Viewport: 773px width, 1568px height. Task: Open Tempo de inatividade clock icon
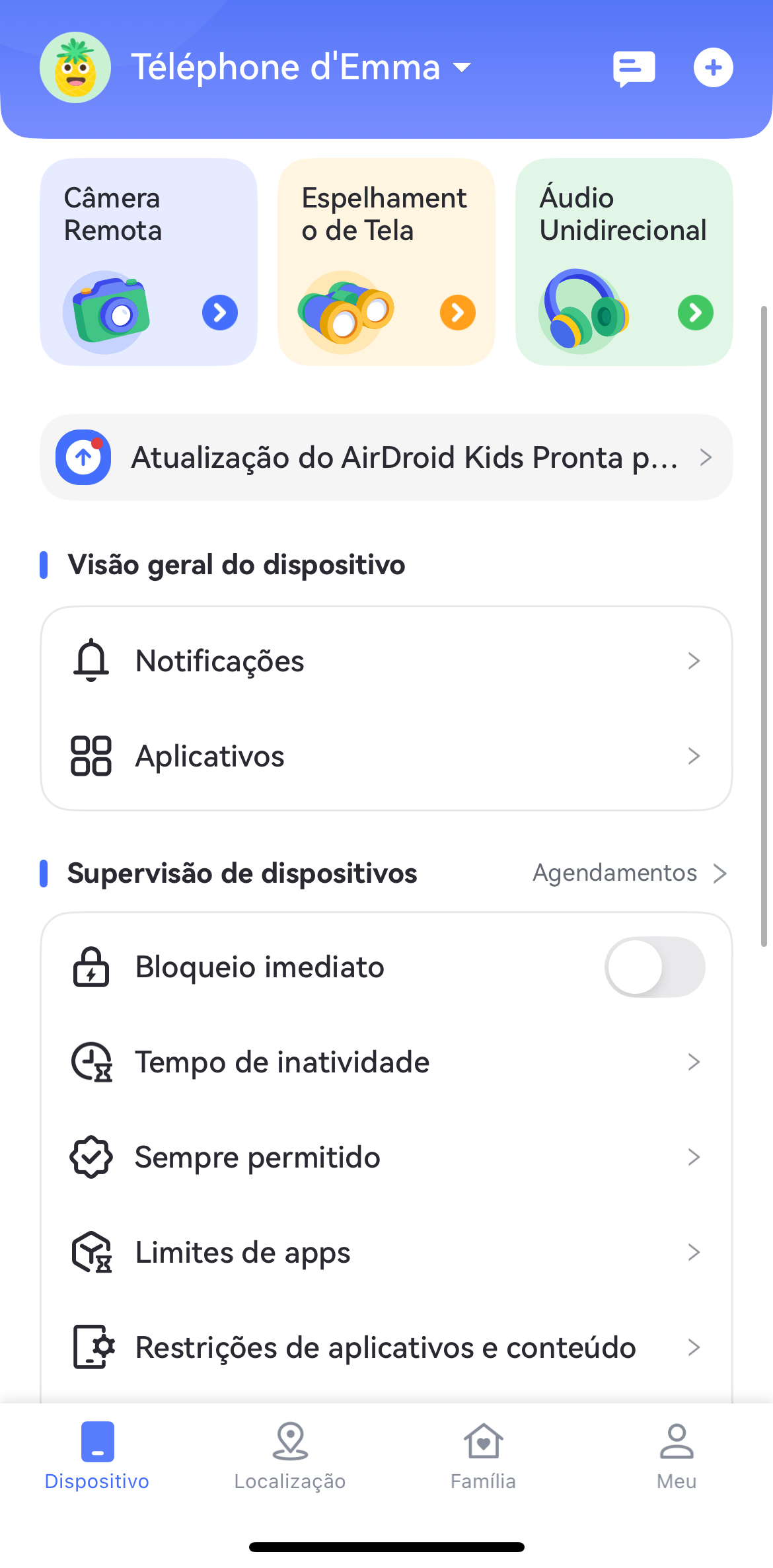91,1062
